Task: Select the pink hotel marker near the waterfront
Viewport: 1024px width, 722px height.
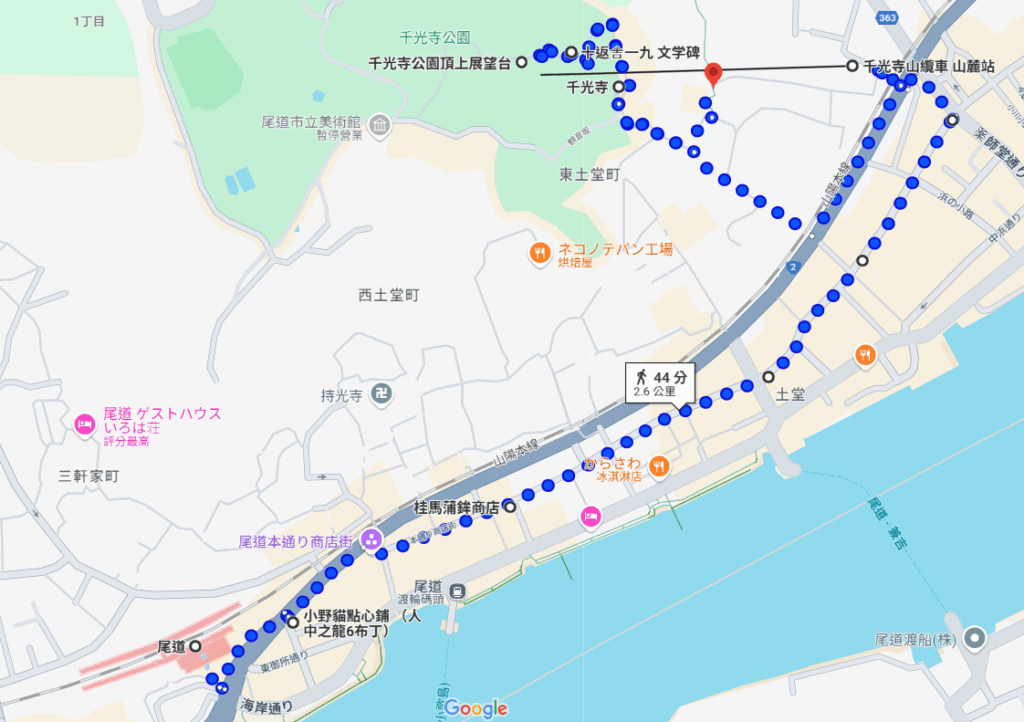Action: (591, 516)
